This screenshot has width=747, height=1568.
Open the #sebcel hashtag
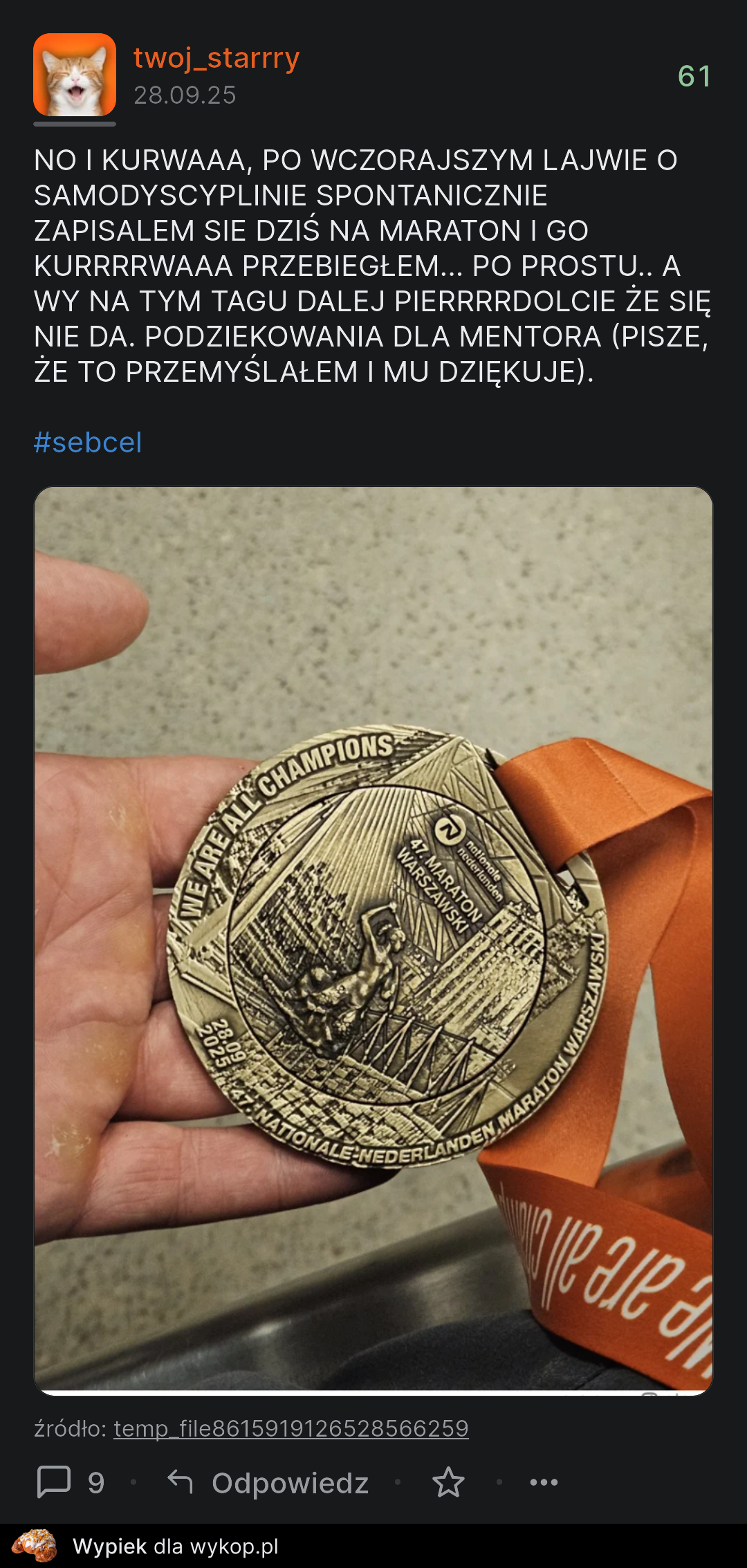(88, 443)
